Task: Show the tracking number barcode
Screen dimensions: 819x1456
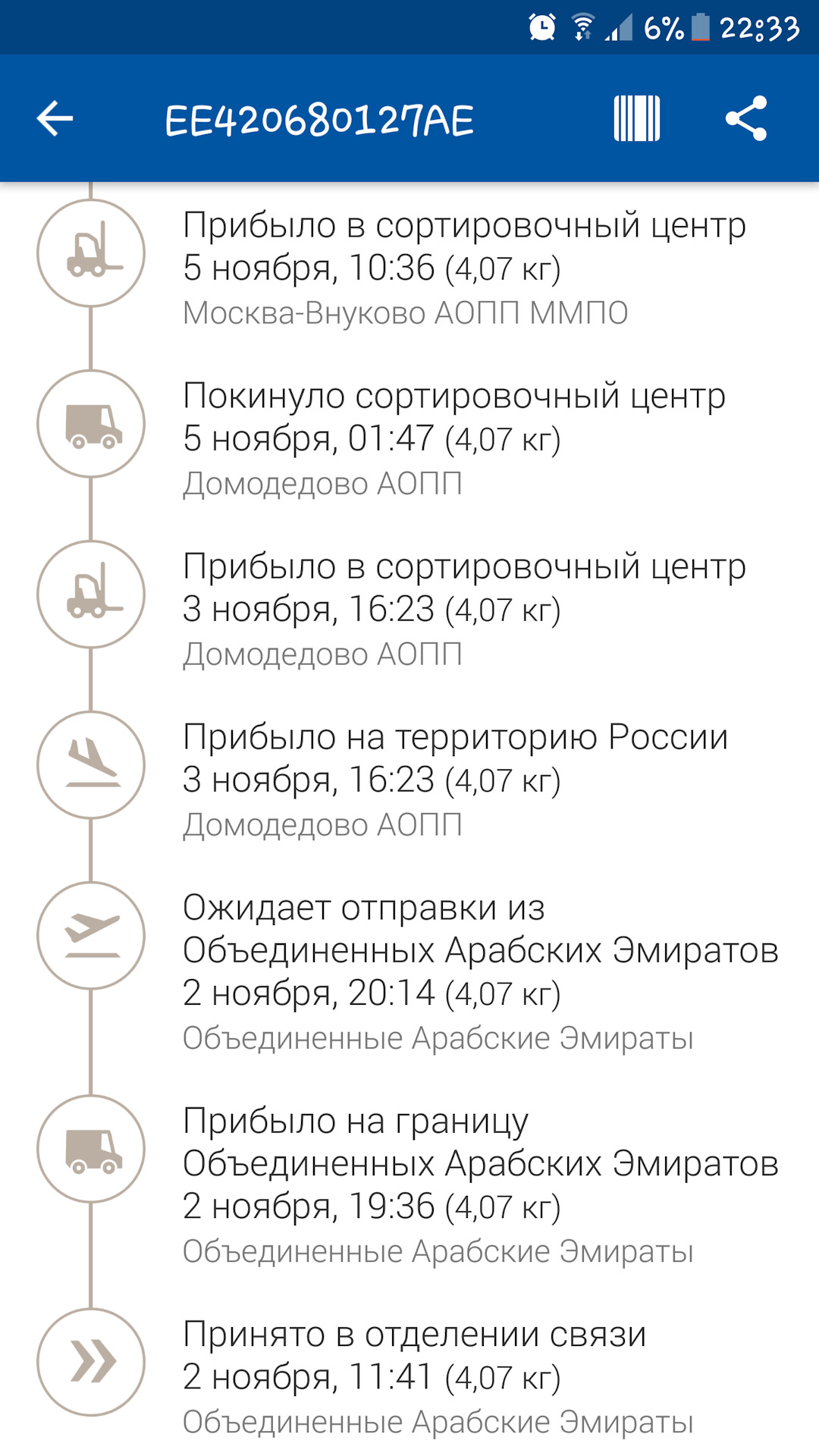Action: click(636, 119)
